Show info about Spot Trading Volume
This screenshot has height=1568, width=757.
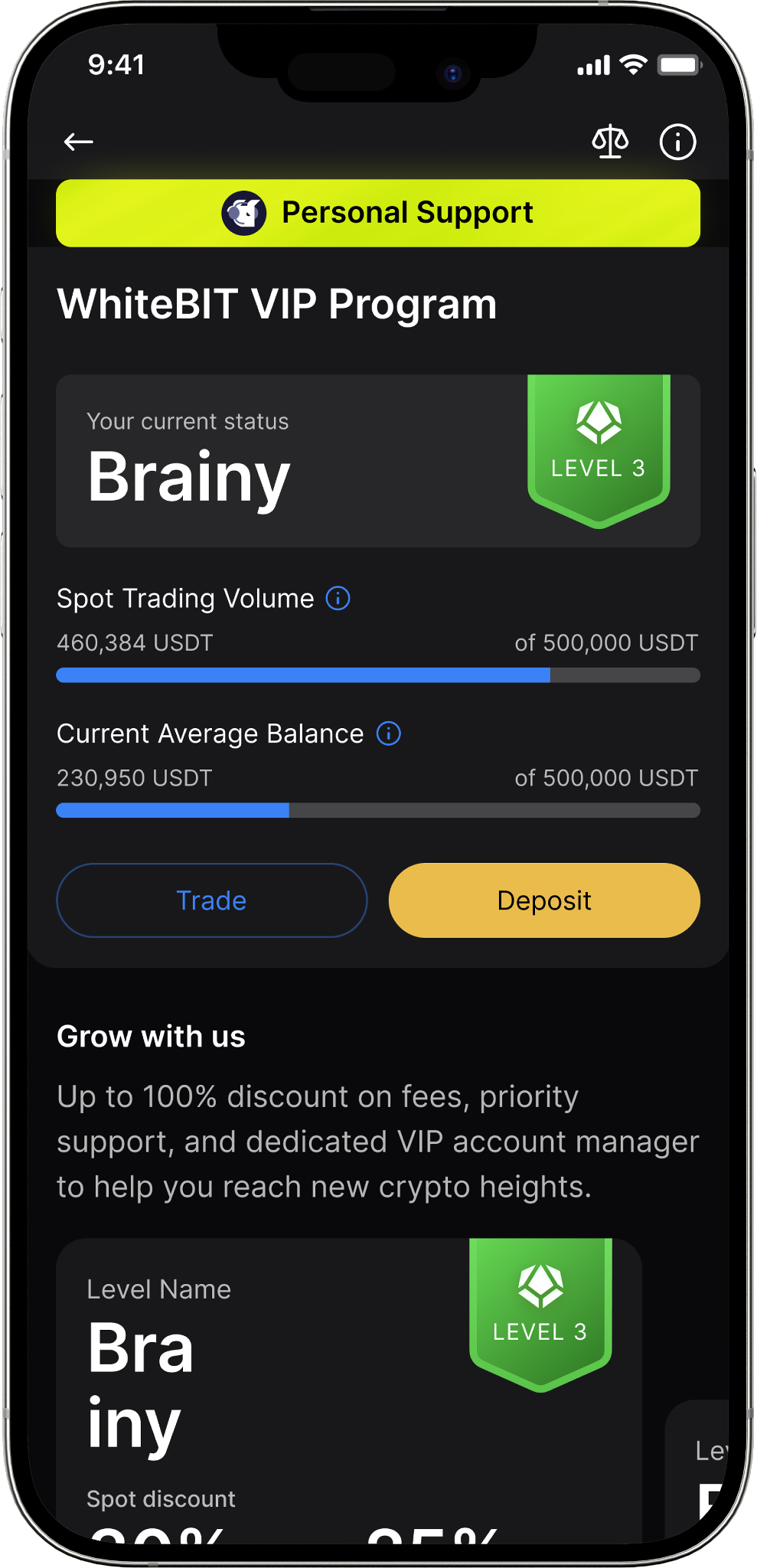[338, 598]
